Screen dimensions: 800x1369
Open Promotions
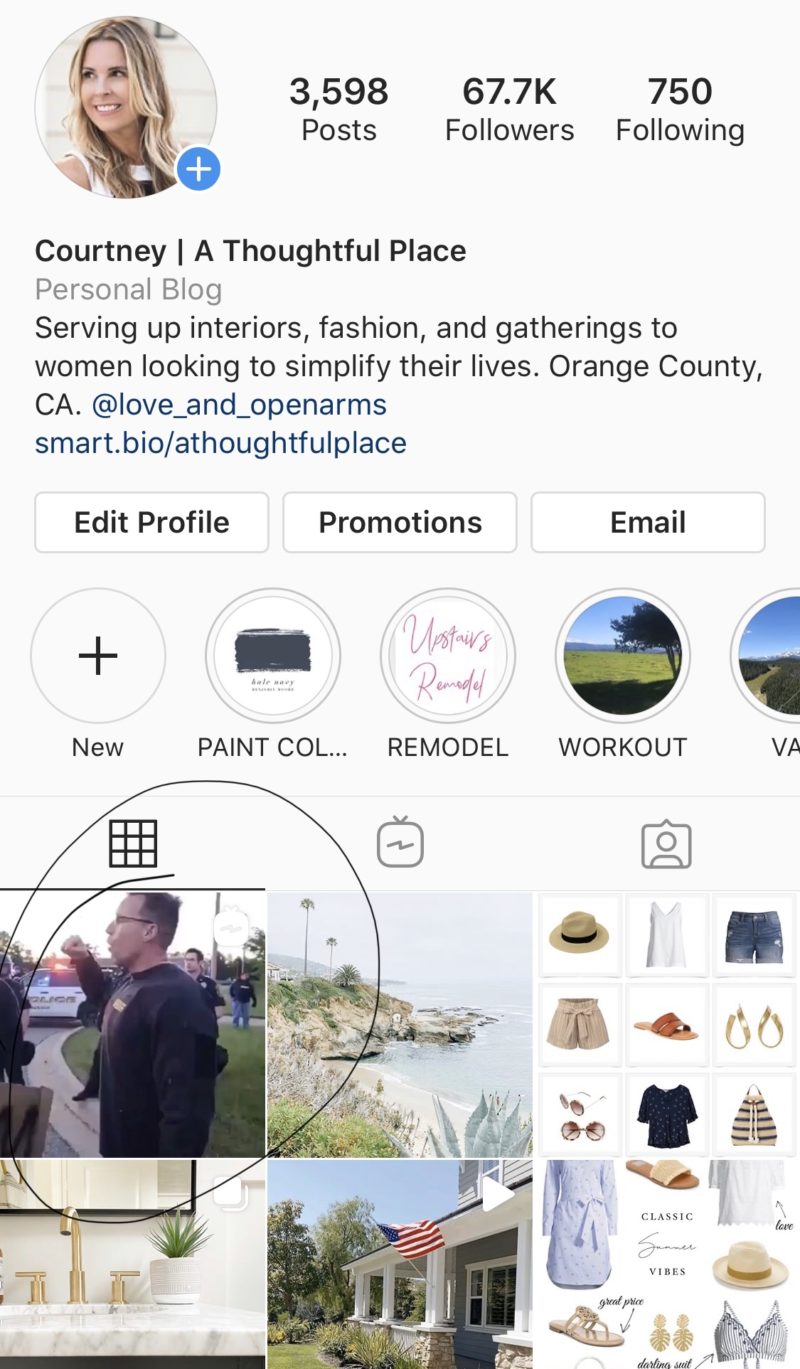[400, 522]
